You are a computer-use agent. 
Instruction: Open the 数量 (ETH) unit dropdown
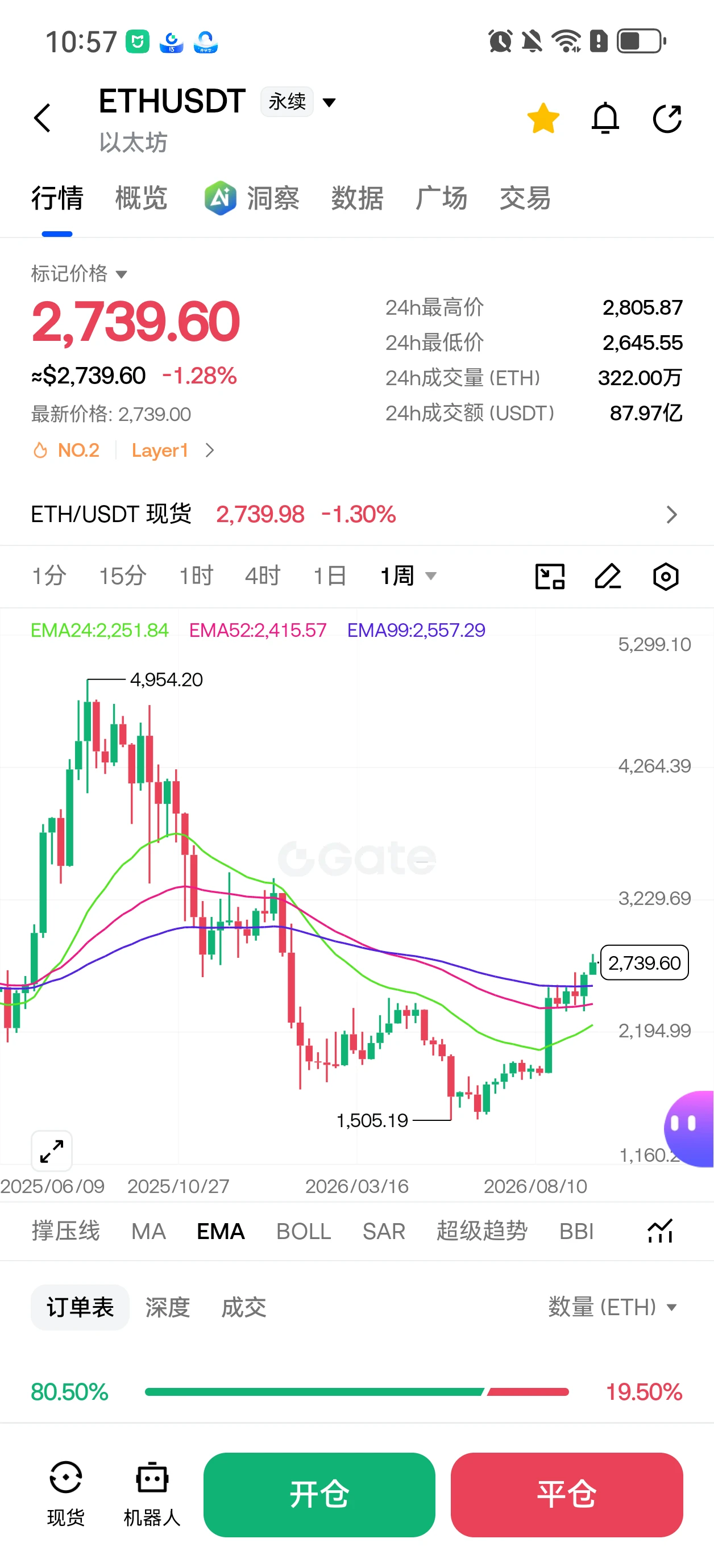612,1307
